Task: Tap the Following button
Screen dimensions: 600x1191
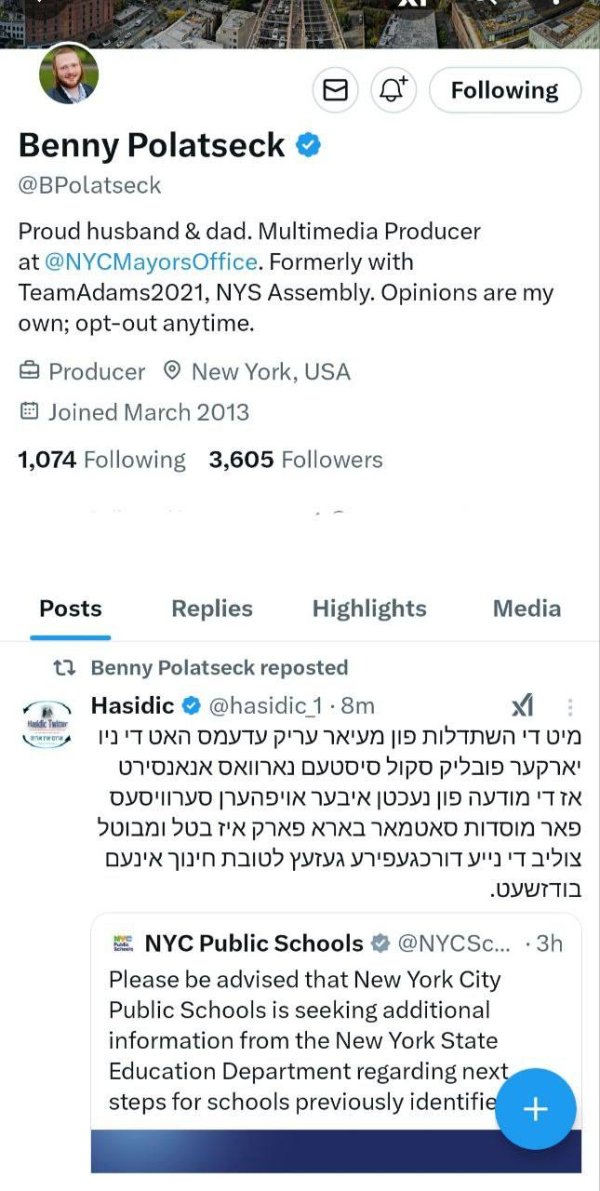Action: pyautogui.click(x=504, y=91)
